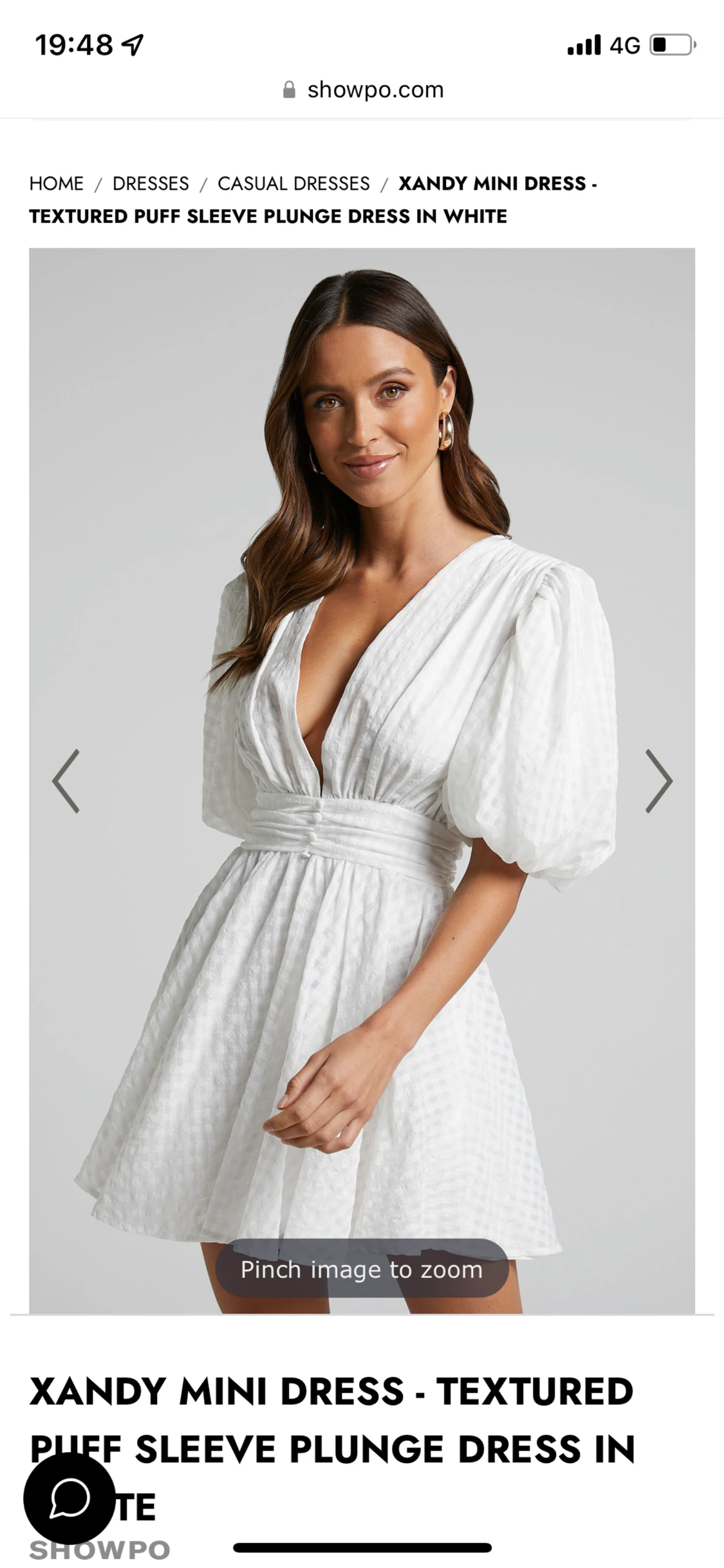Image resolution: width=724 pixels, height=1568 pixels.
Task: Open the CASUAL DRESSES breadcrumb link
Action: (x=293, y=183)
